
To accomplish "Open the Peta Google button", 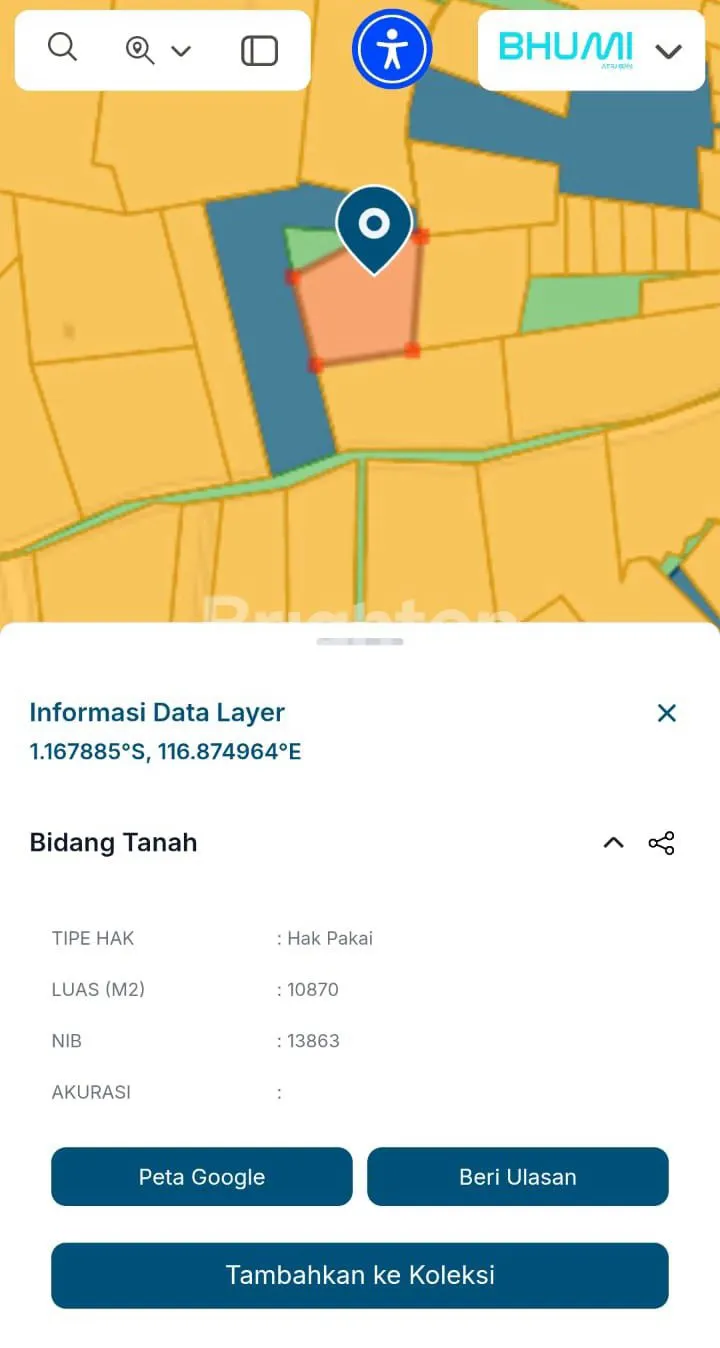I will point(202,1177).
